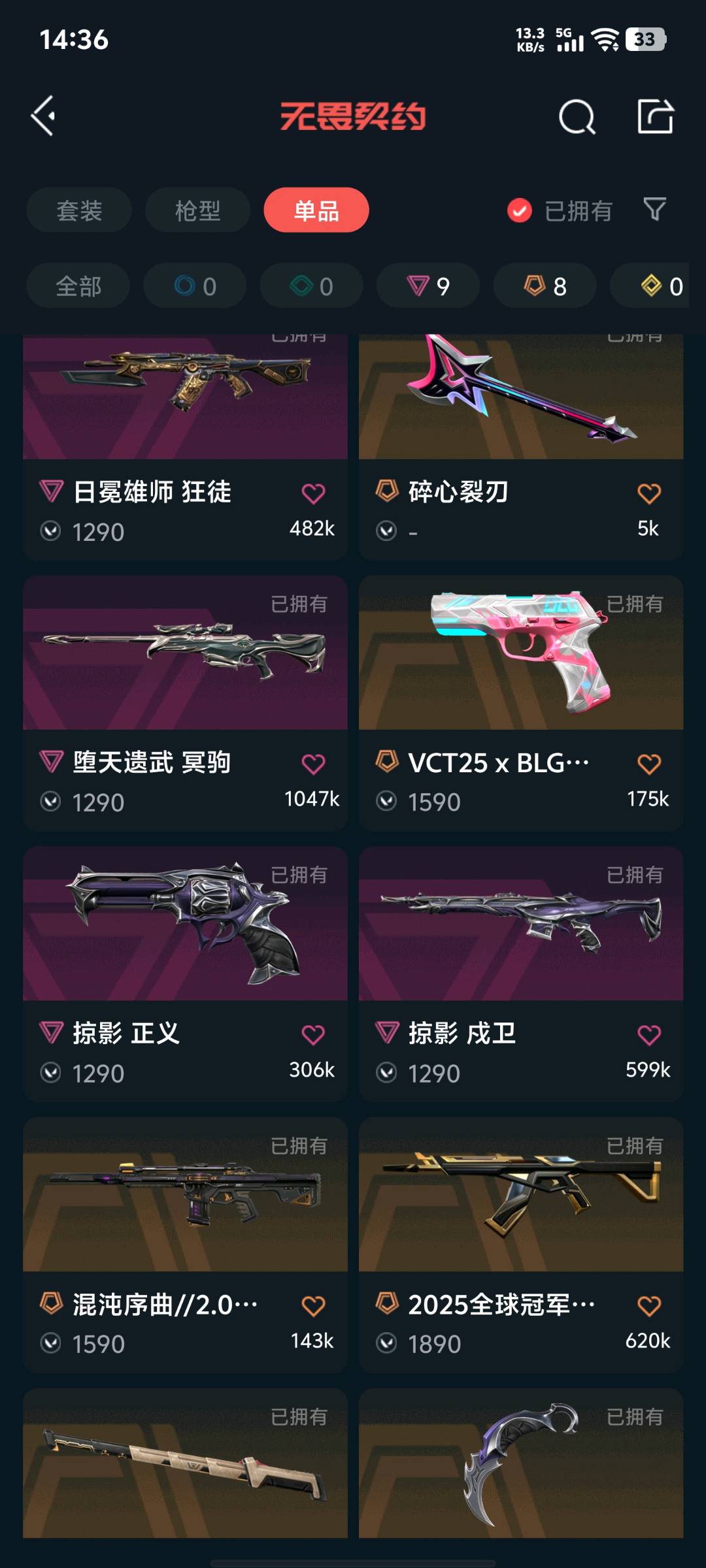Open the 日冕雄师 狂徒 skin card
This screenshot has height=1568, width=706.
[x=185, y=405]
